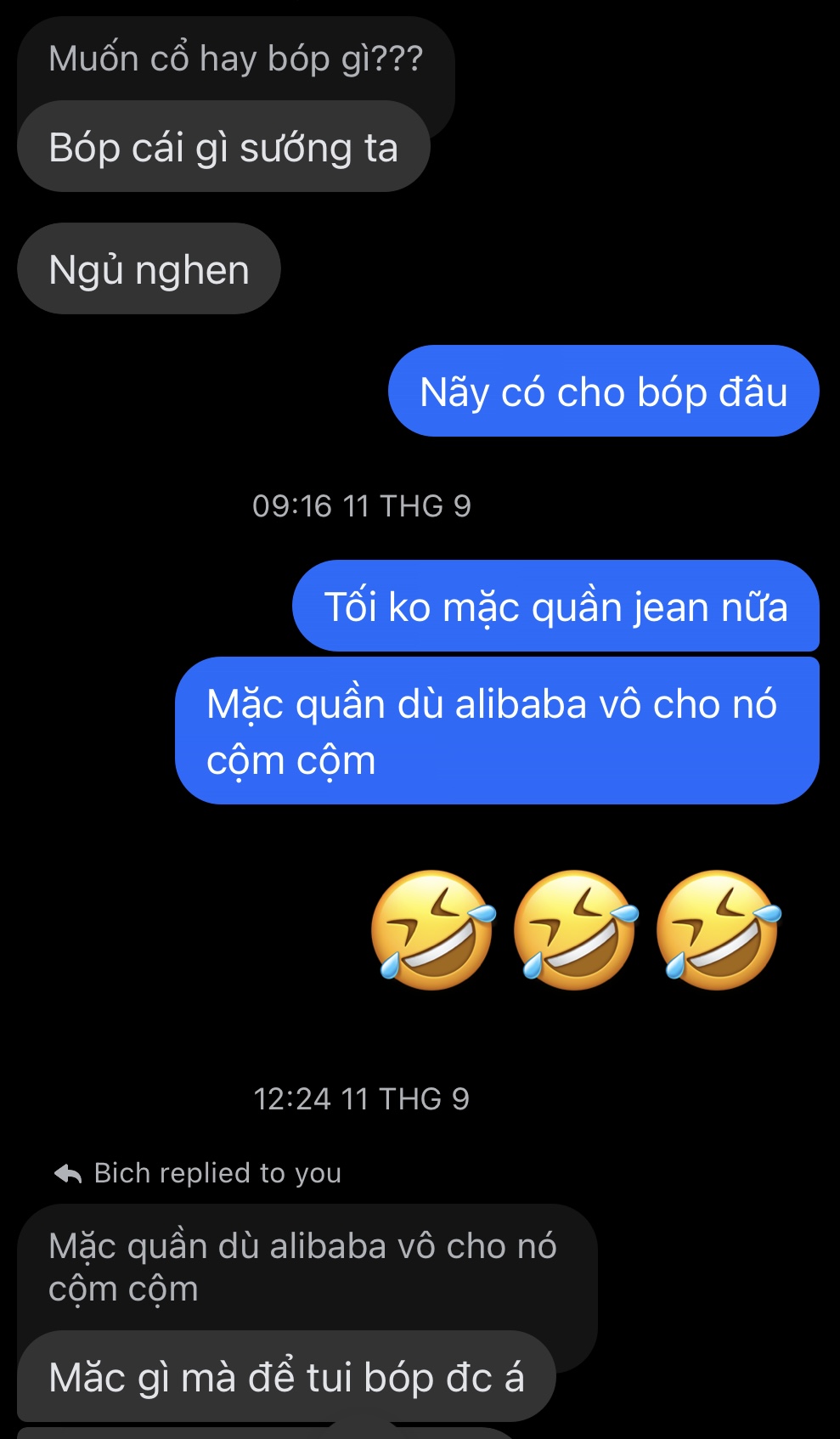Viewport: 840px width, 1439px height.
Task: Open quoted message under "Bich replied to you"
Action: pyautogui.click(x=302, y=1266)
